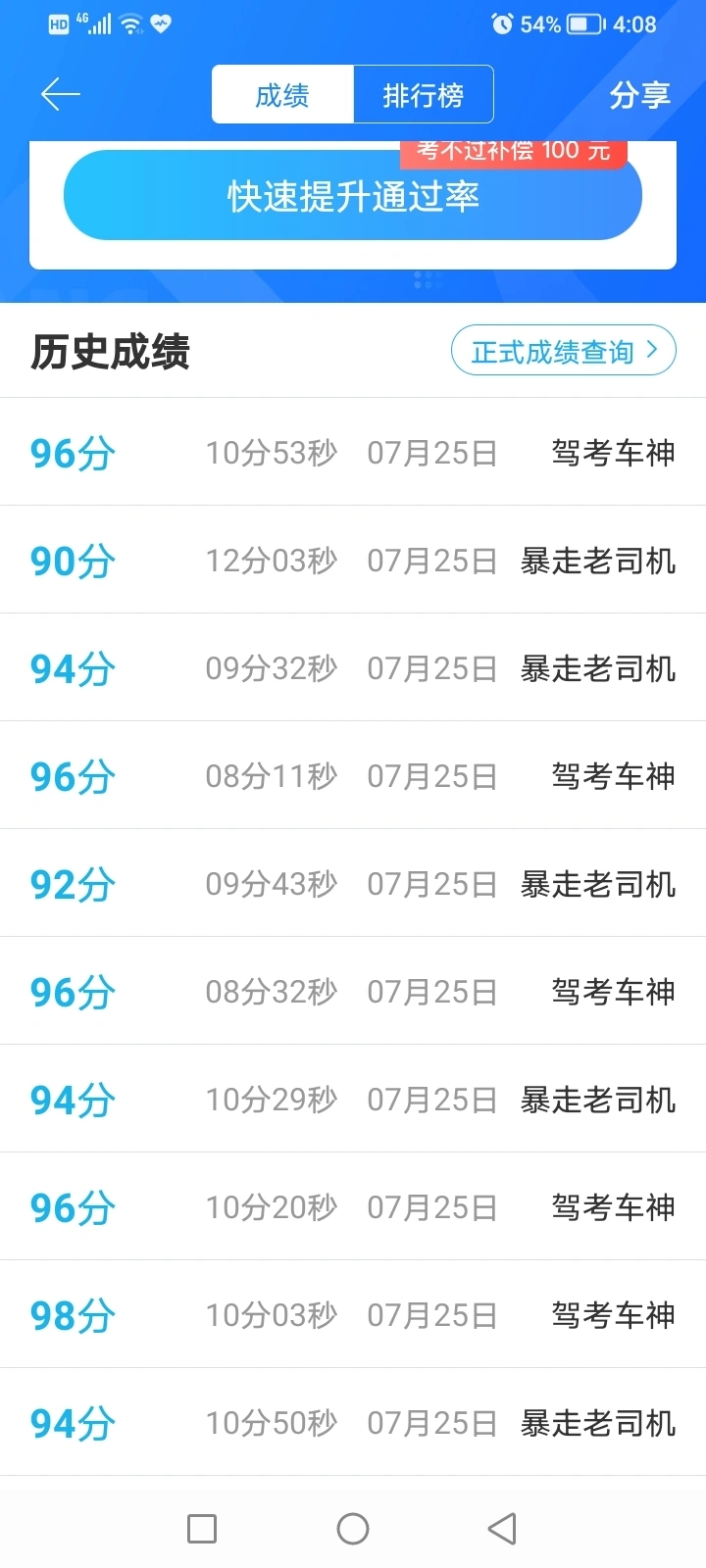Open 正式成绩查询
Viewport: 706px width, 1568px height.
coord(564,351)
